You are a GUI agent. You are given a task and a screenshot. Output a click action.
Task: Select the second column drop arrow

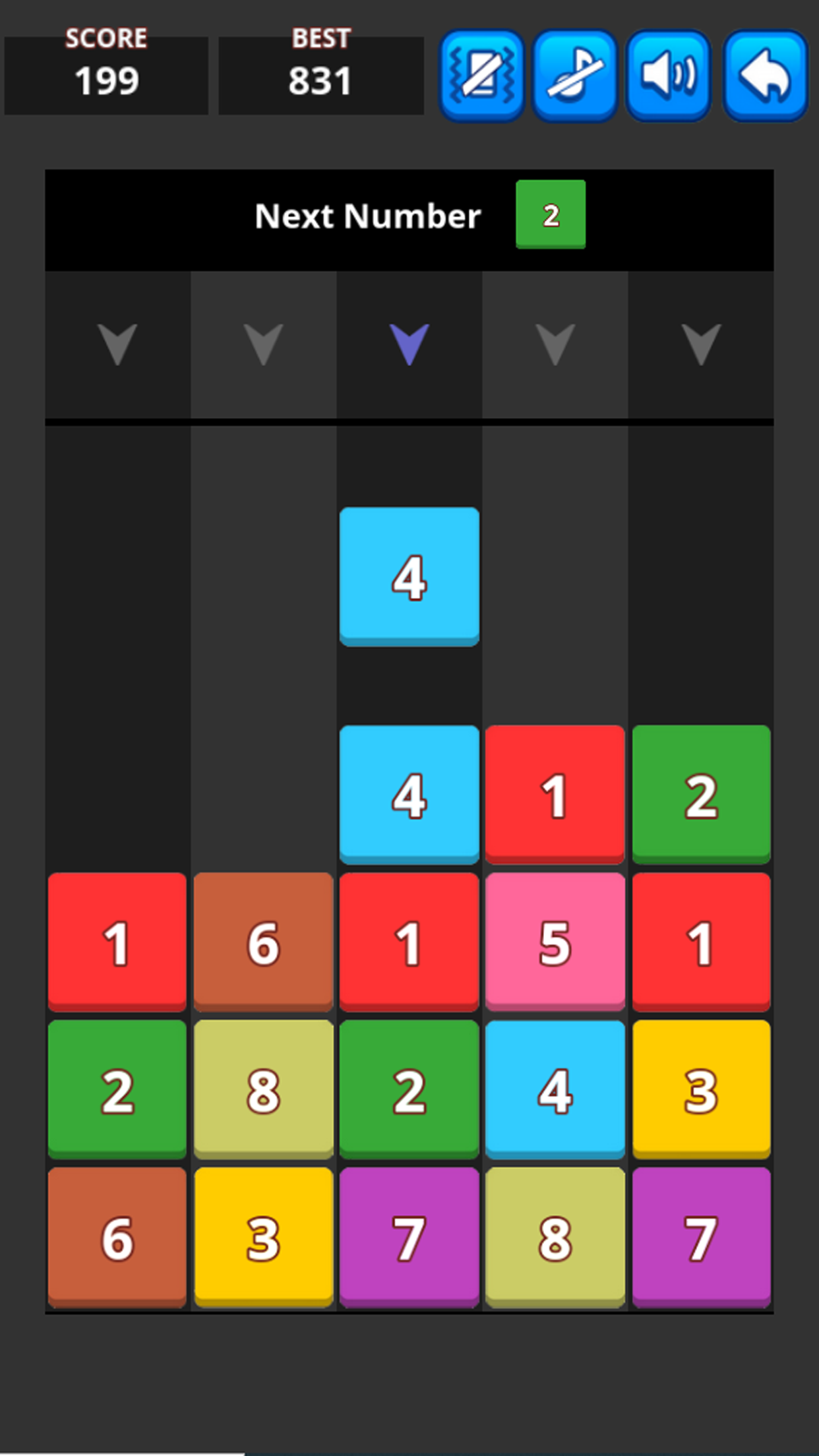pos(264,344)
